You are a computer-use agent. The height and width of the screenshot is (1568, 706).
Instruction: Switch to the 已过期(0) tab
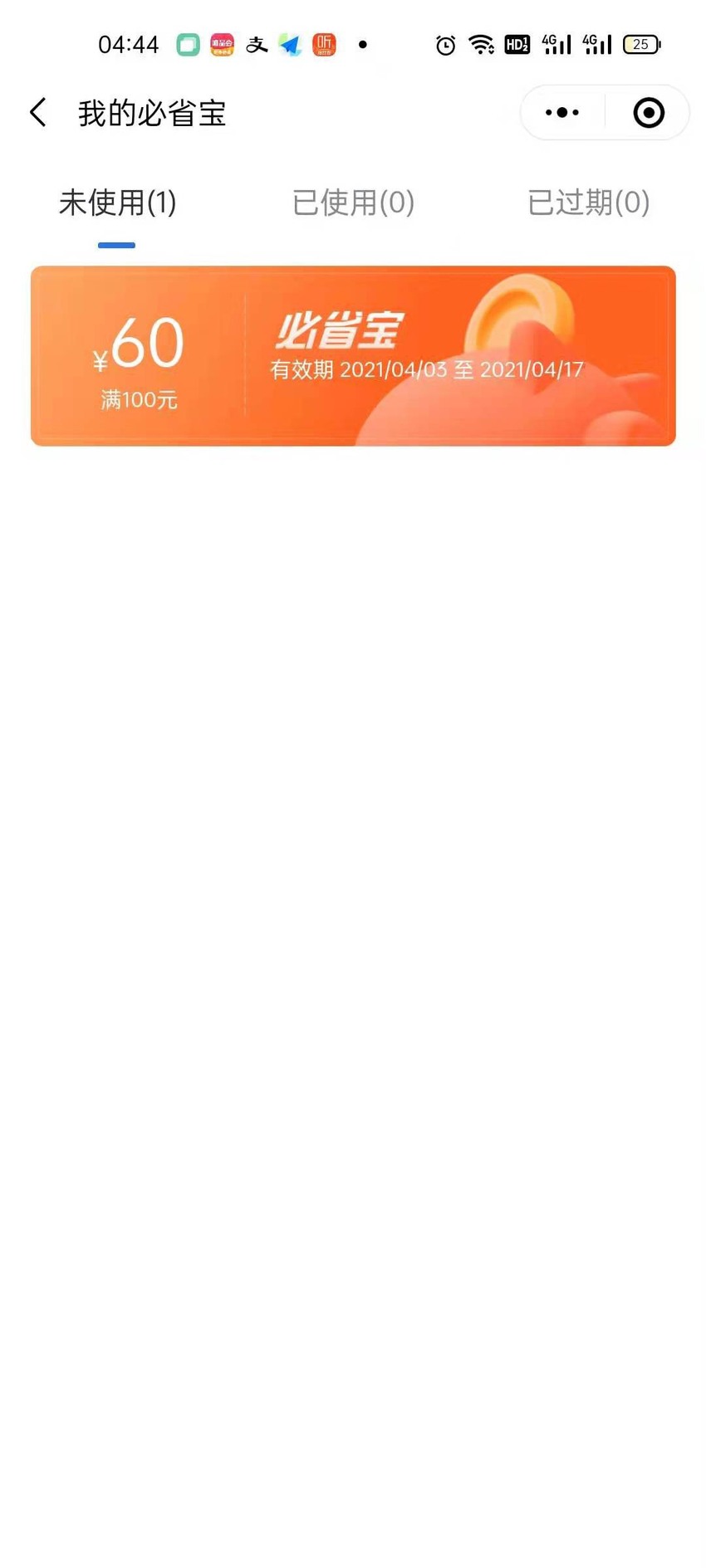(x=588, y=203)
